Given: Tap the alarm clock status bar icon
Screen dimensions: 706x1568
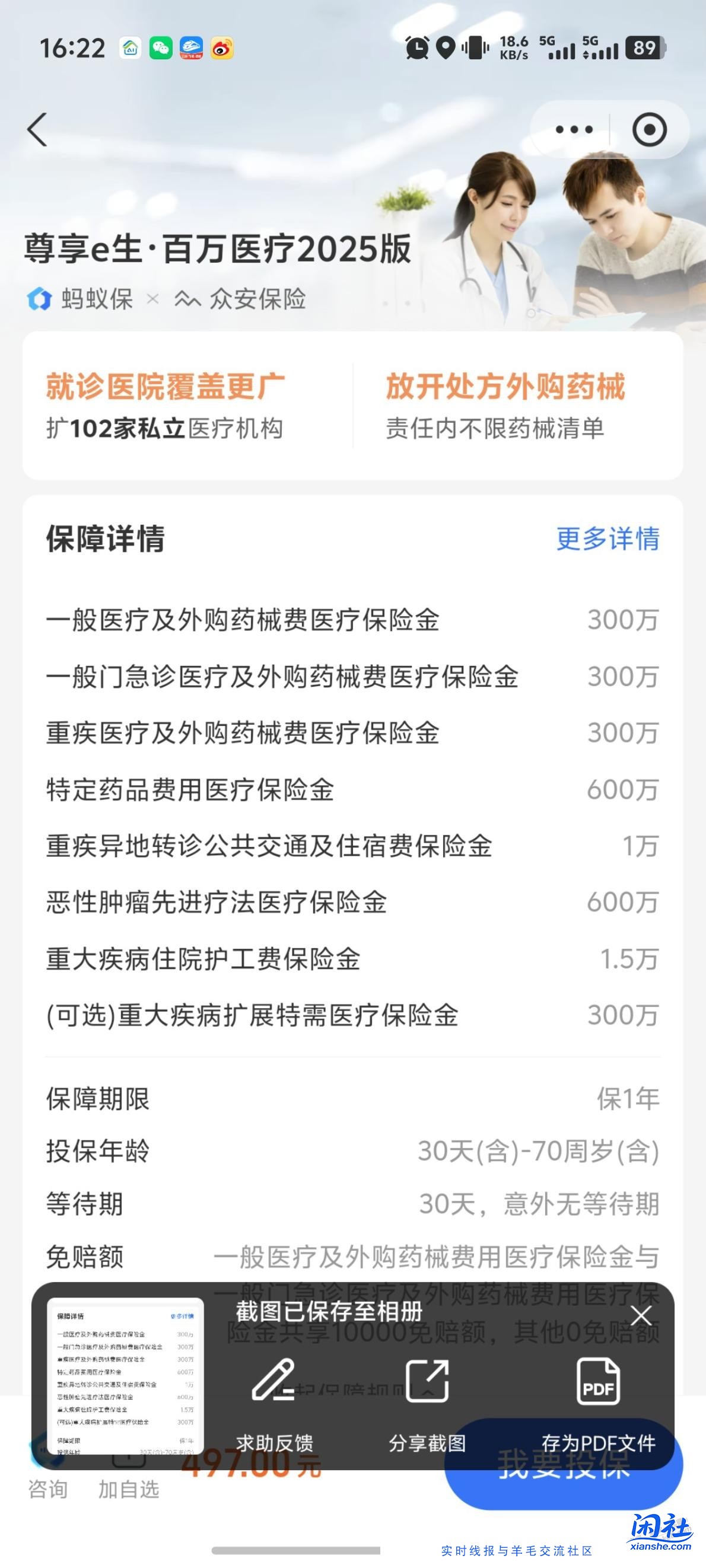Looking at the screenshot, I should [x=416, y=49].
